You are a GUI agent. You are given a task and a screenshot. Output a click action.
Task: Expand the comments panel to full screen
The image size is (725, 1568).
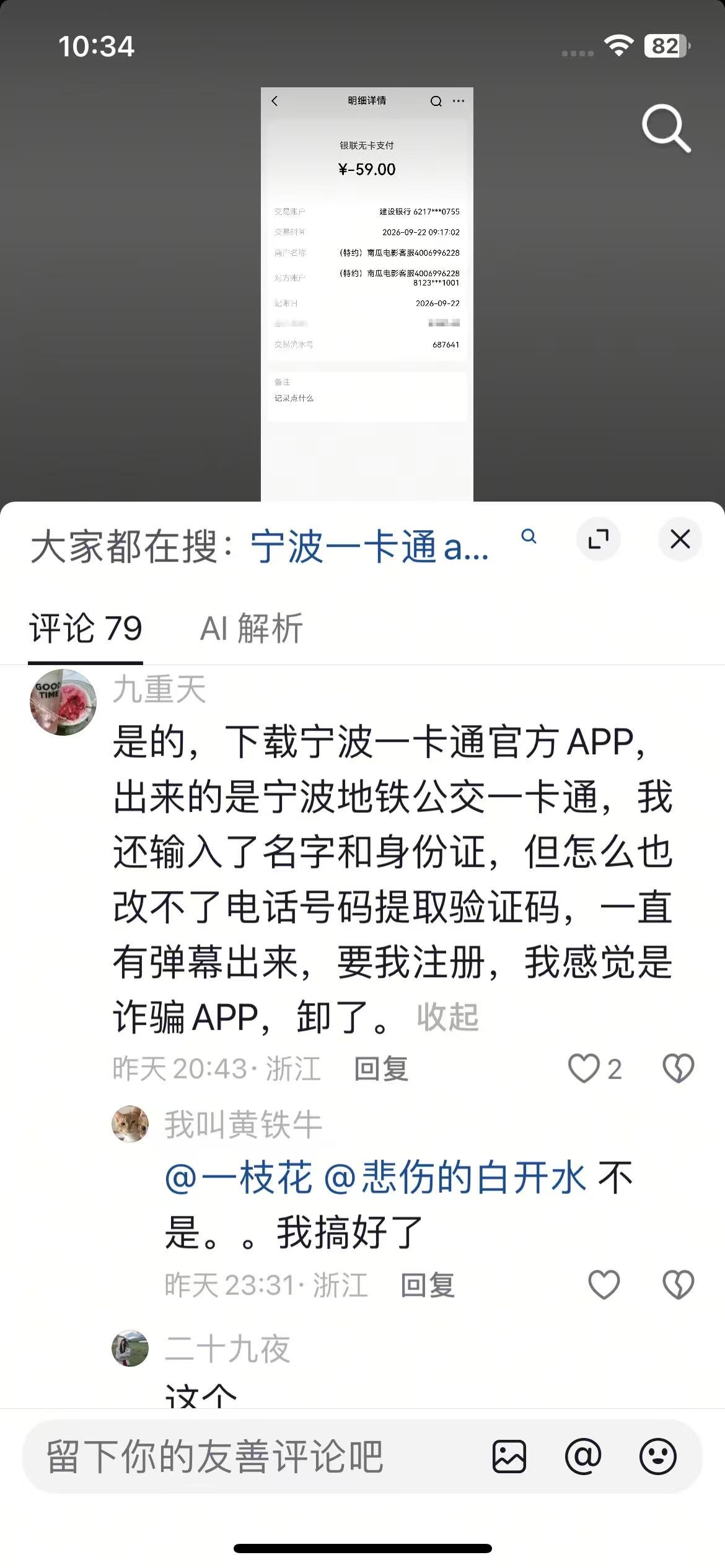pos(598,539)
